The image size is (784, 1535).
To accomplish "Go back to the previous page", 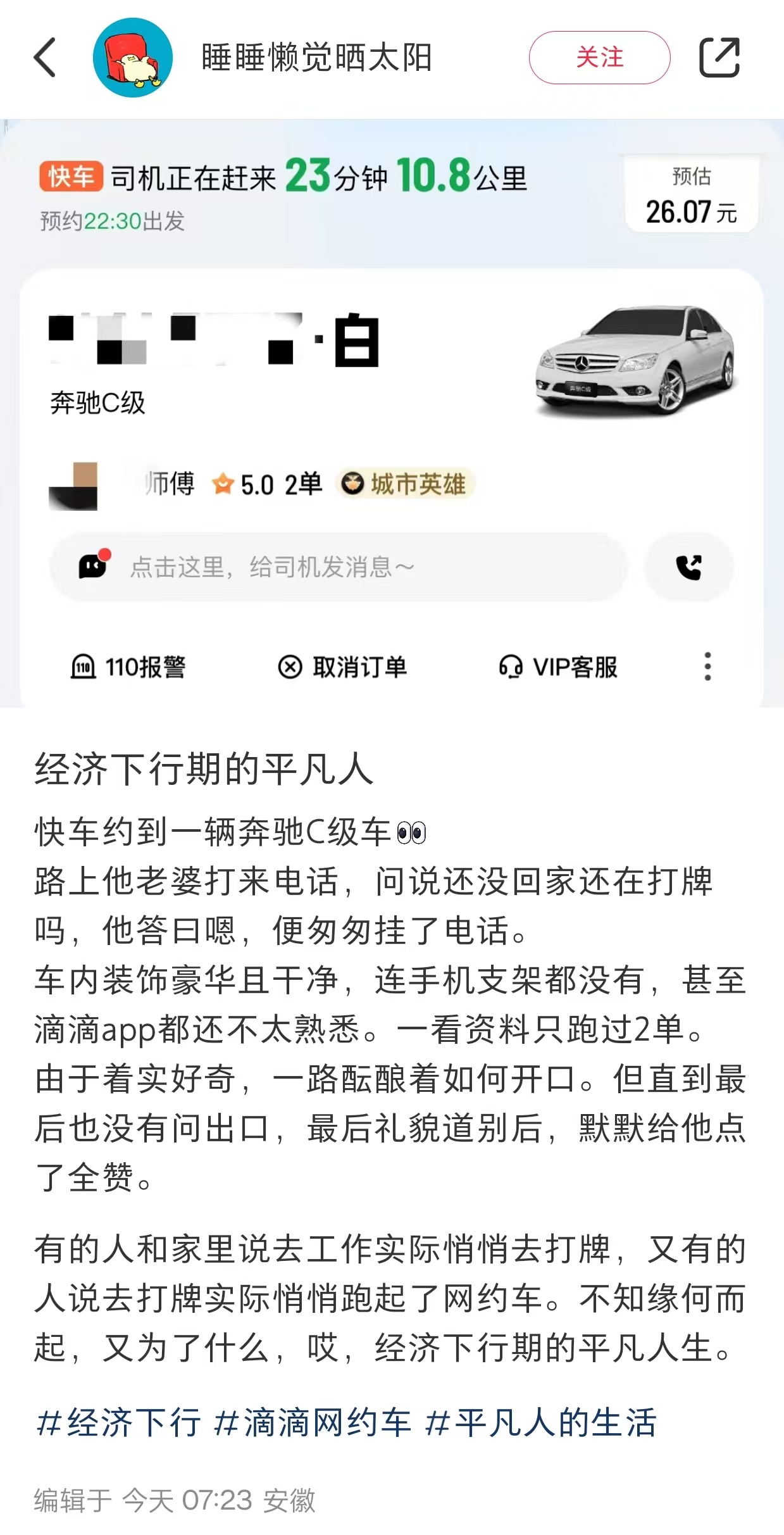I will pyautogui.click(x=46, y=58).
